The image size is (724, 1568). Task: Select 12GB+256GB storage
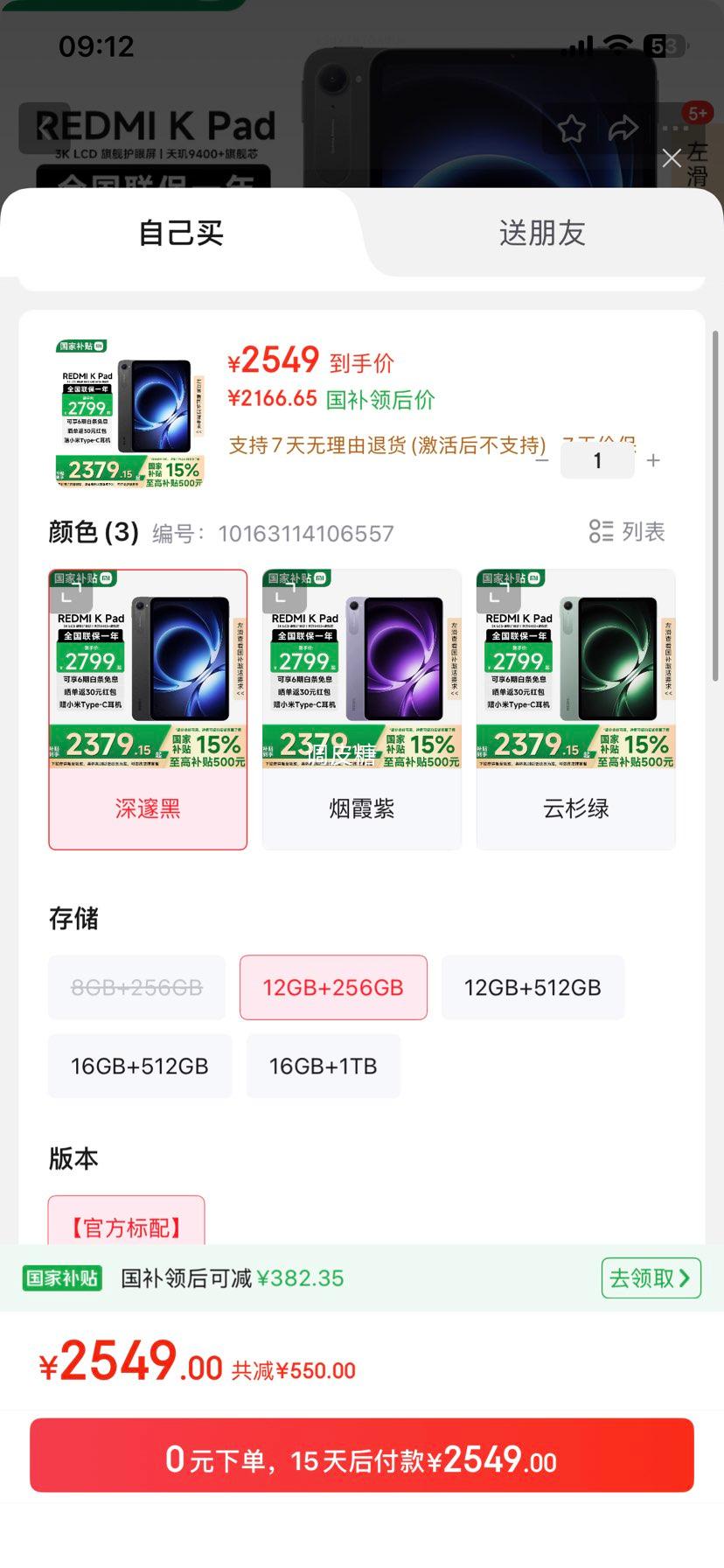[x=333, y=988]
